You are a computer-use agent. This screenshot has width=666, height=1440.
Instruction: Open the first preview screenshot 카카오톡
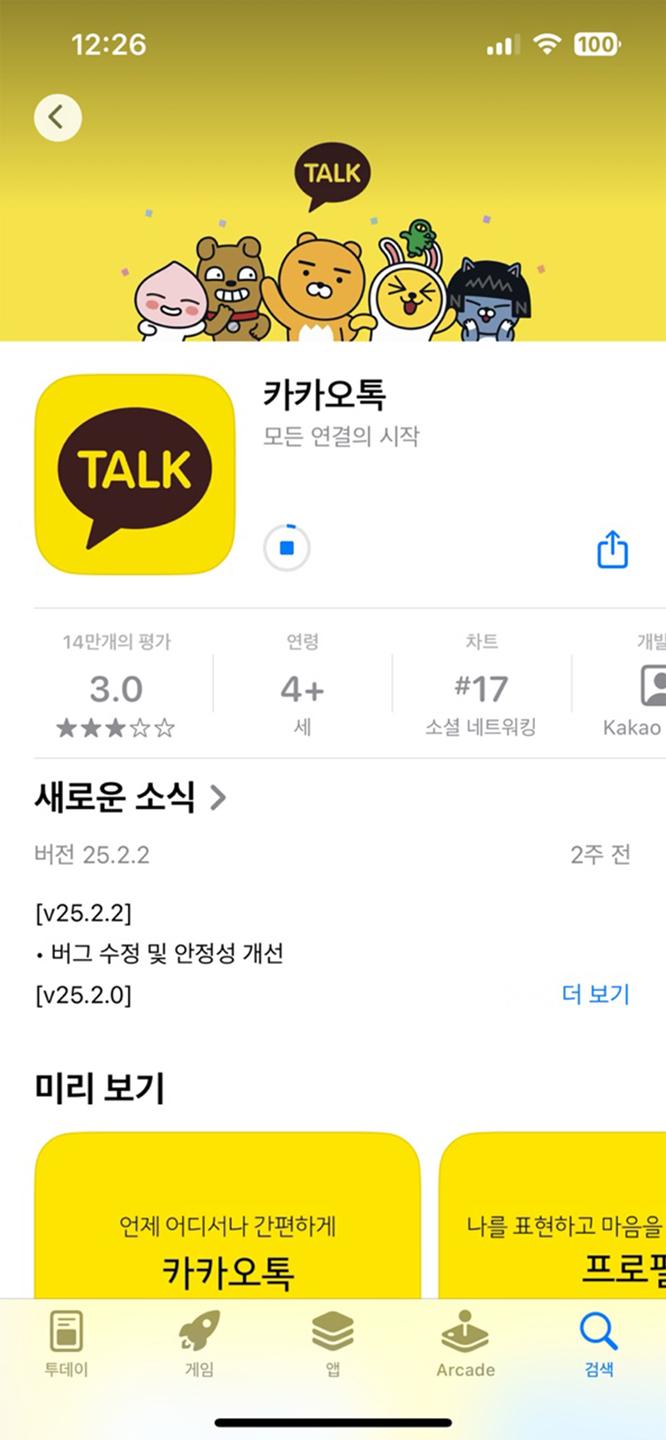pos(228,1215)
